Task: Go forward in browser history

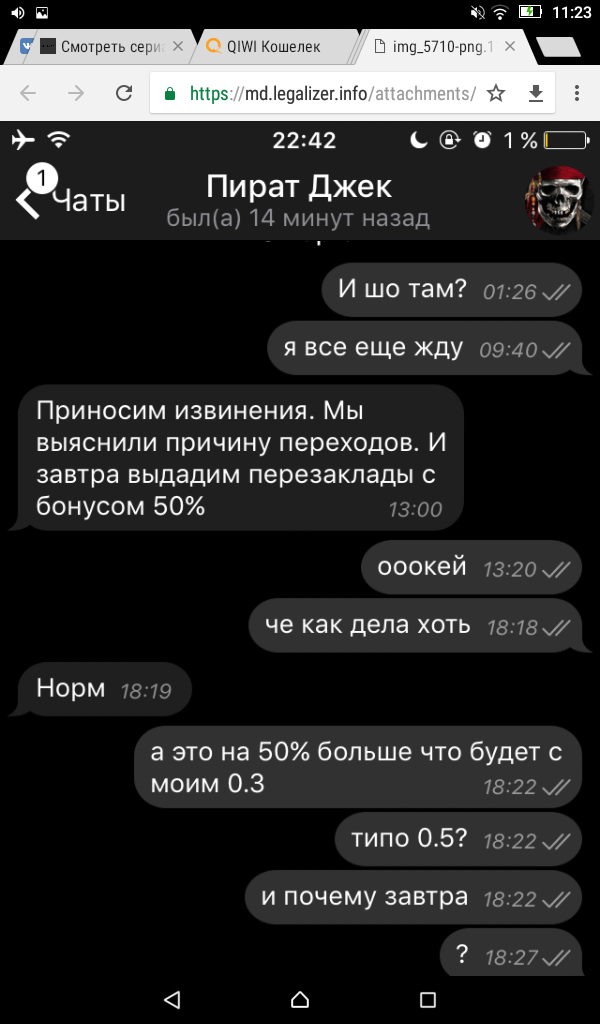Action: tap(76, 93)
